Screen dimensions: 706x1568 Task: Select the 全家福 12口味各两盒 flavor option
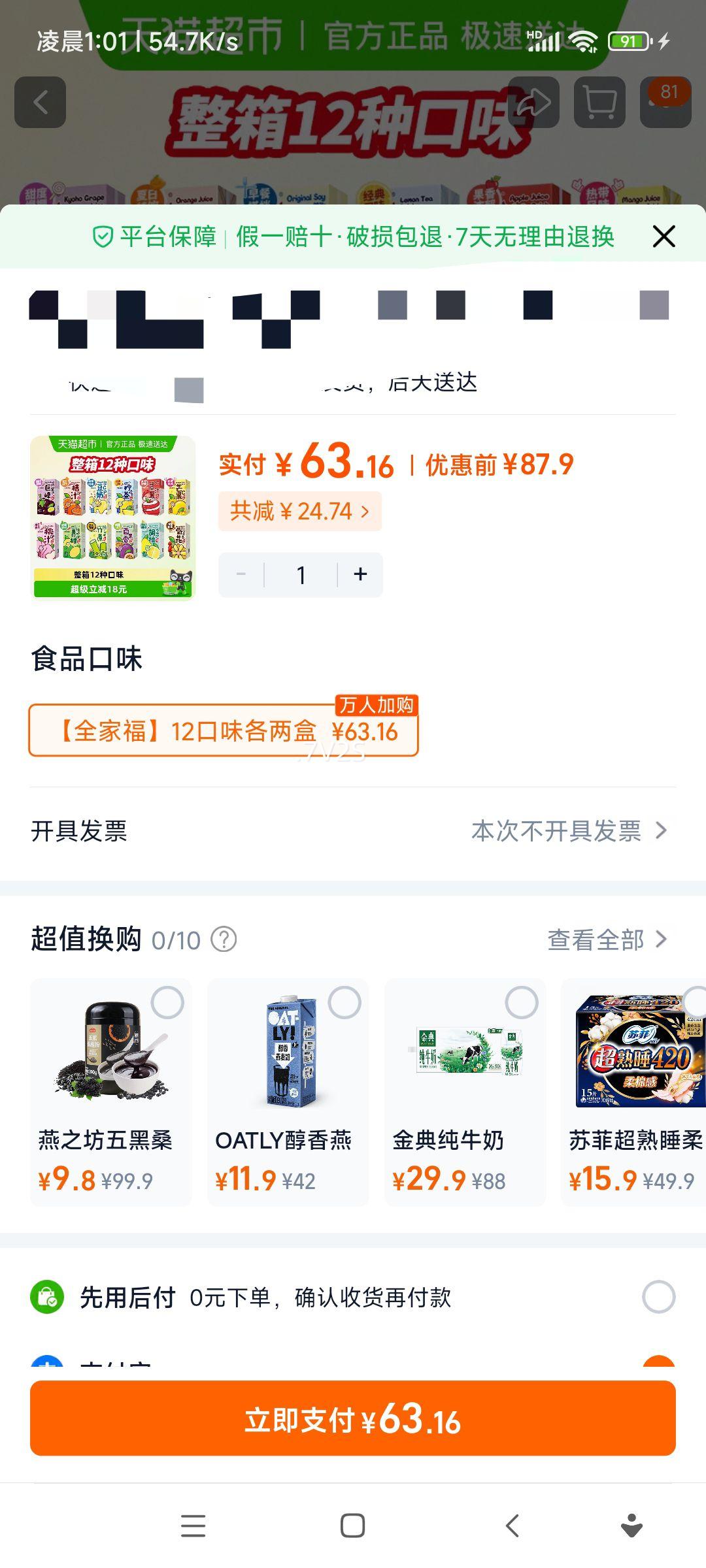[226, 733]
